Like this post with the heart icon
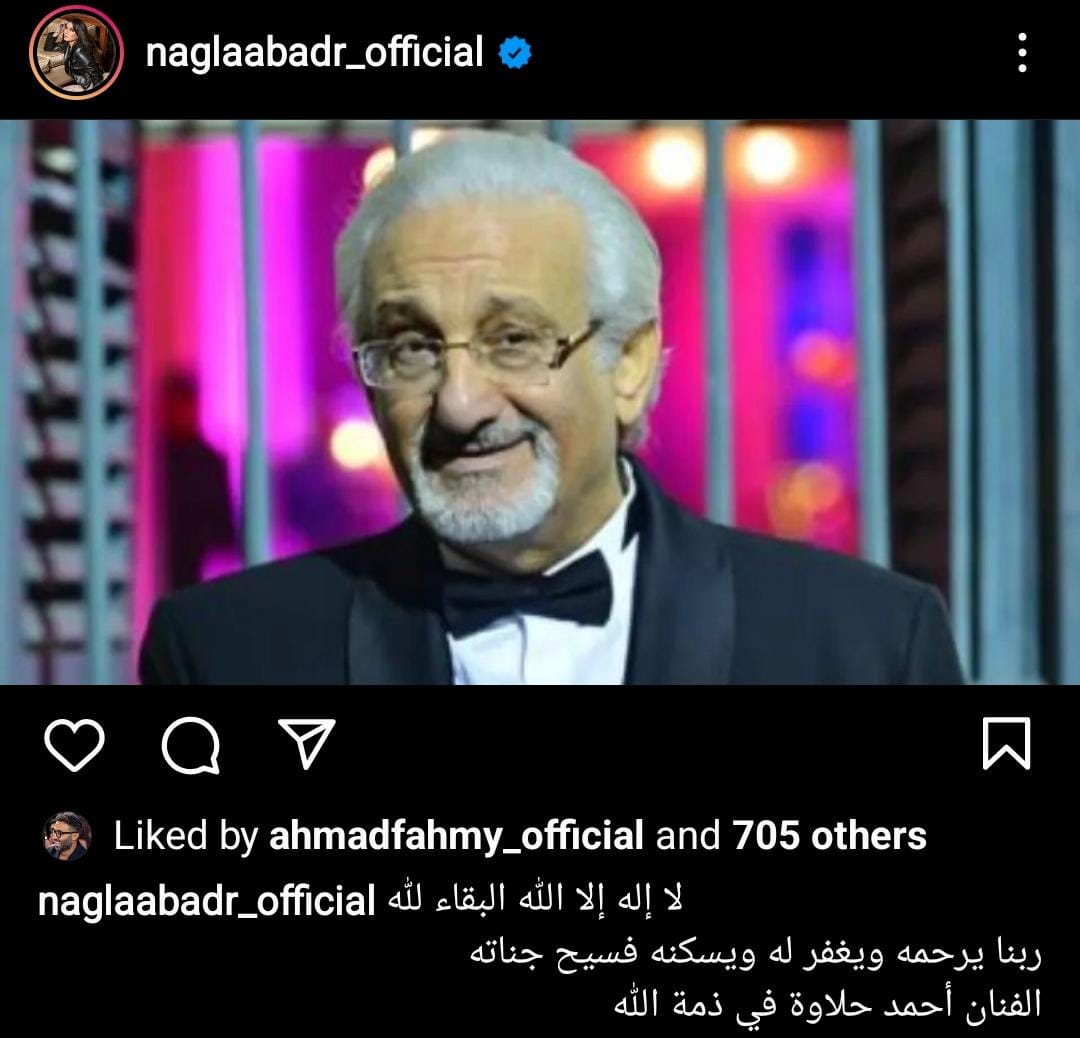 (x=75, y=747)
